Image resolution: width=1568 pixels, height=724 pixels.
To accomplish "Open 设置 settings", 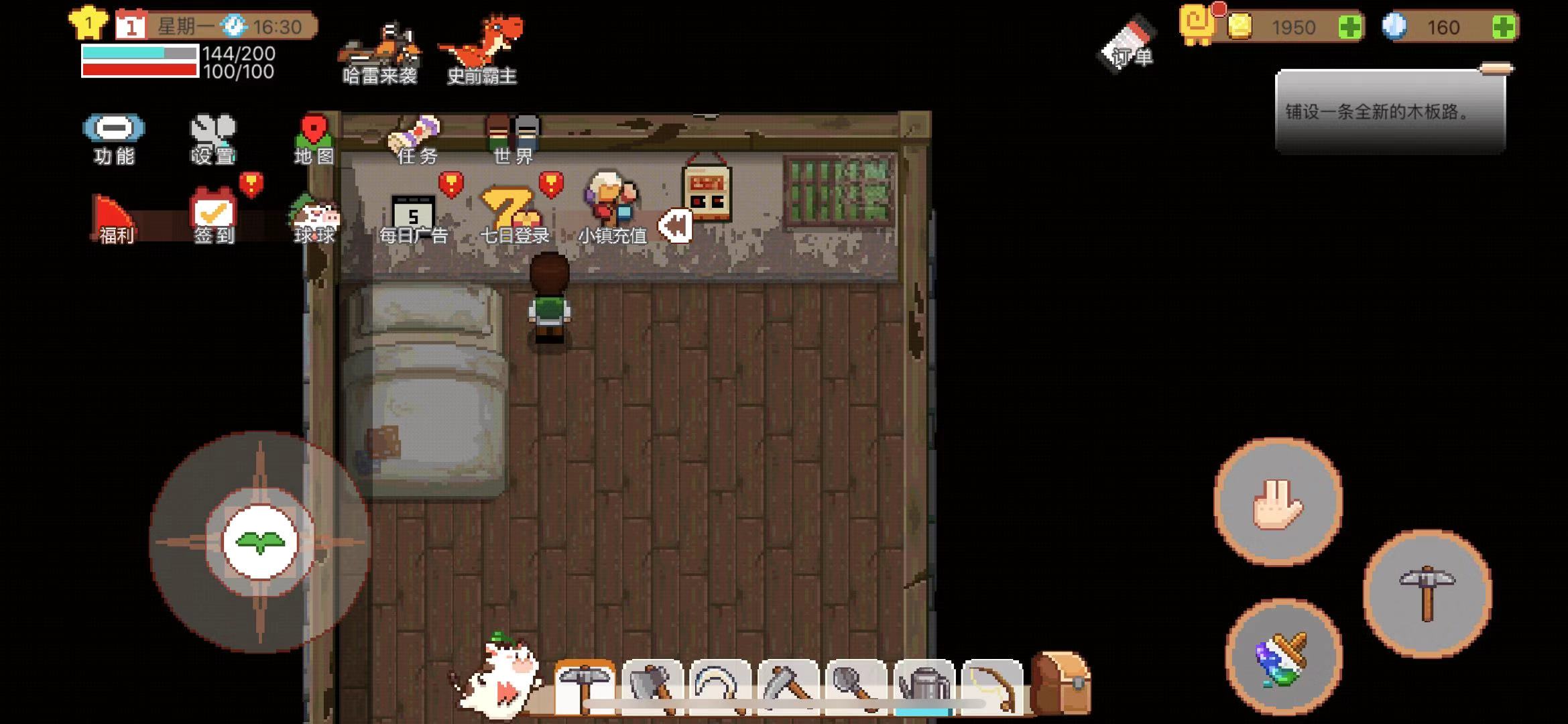I will click(x=213, y=139).
